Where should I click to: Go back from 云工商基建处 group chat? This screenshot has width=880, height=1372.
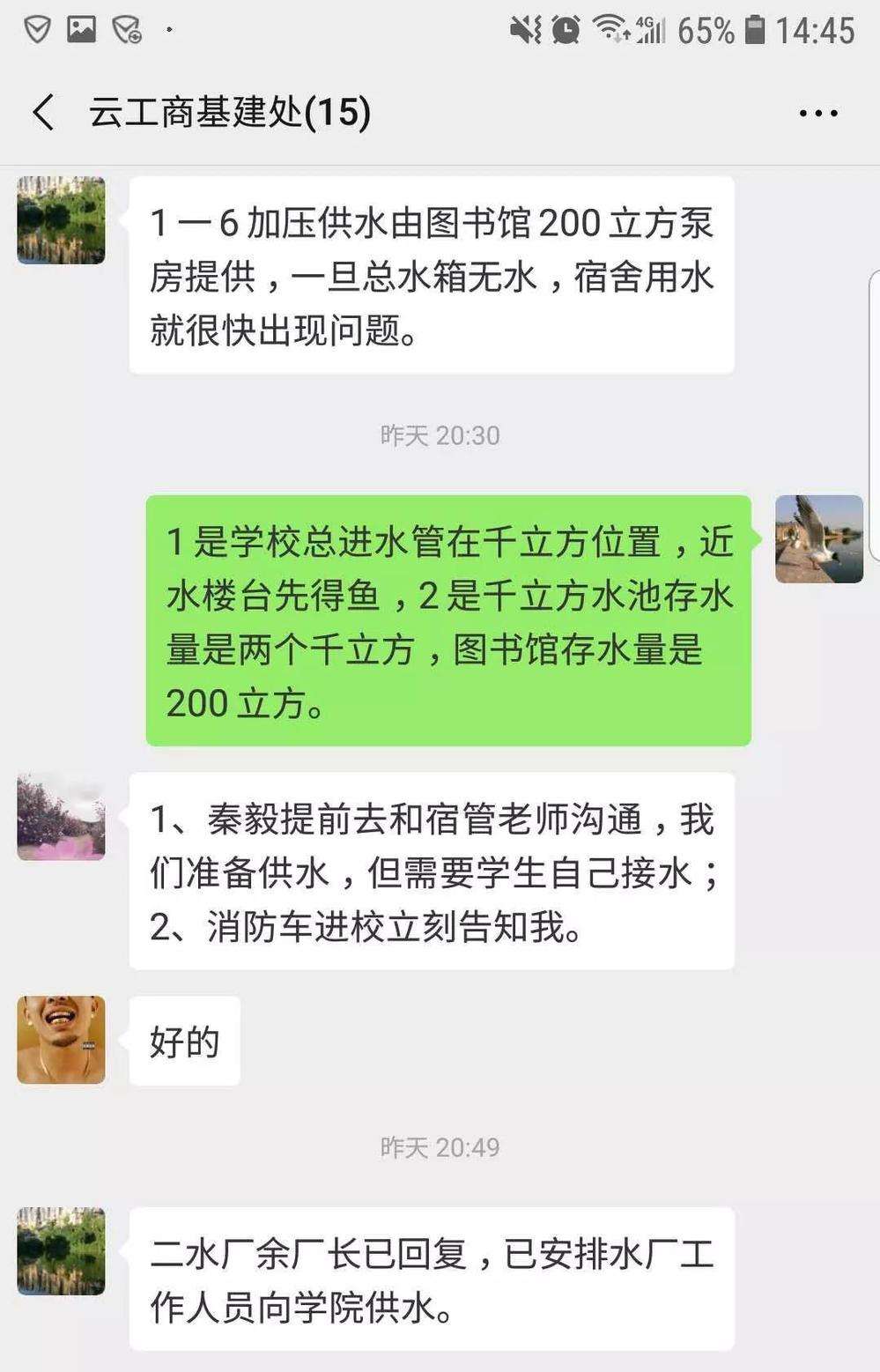(x=43, y=113)
